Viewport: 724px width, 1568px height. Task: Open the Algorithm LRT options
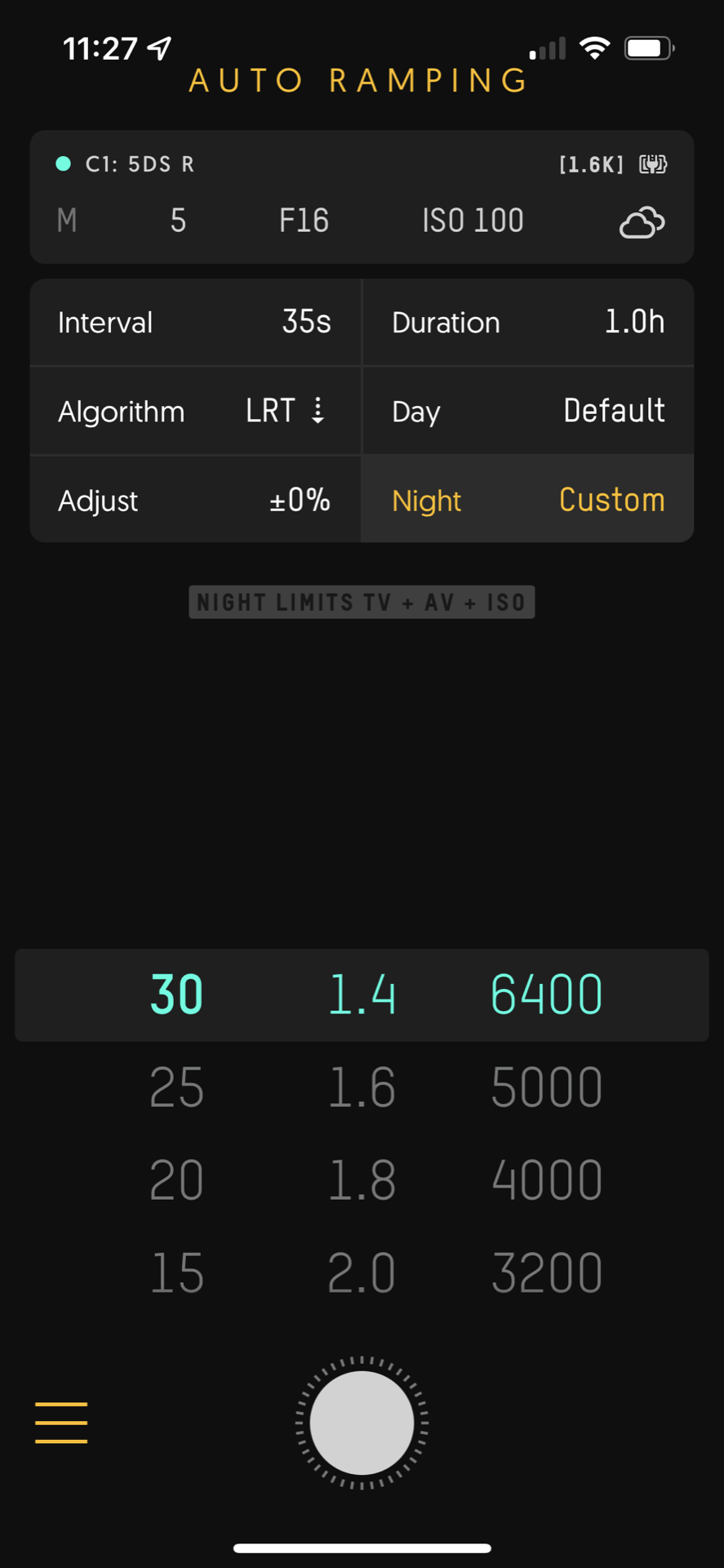[x=195, y=411]
